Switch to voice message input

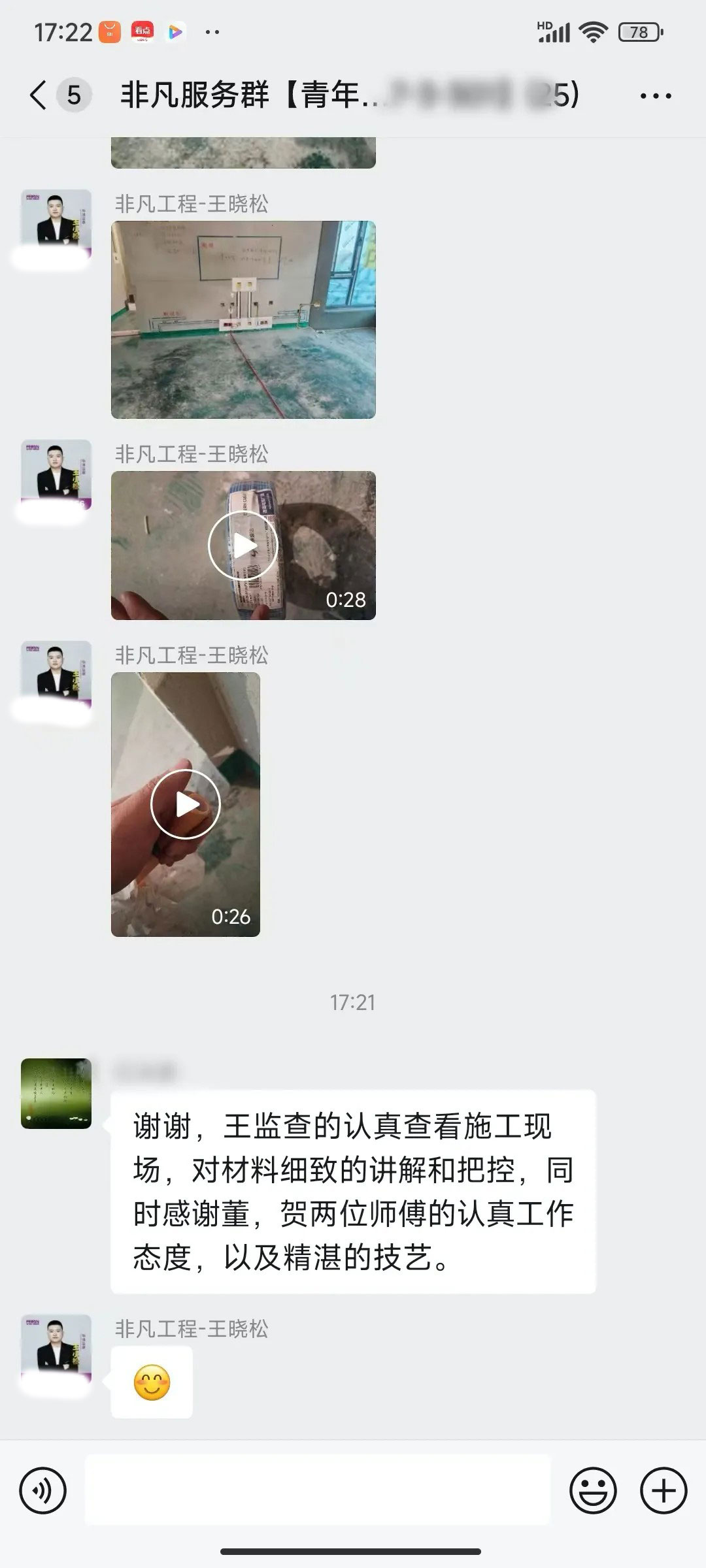[43, 1491]
